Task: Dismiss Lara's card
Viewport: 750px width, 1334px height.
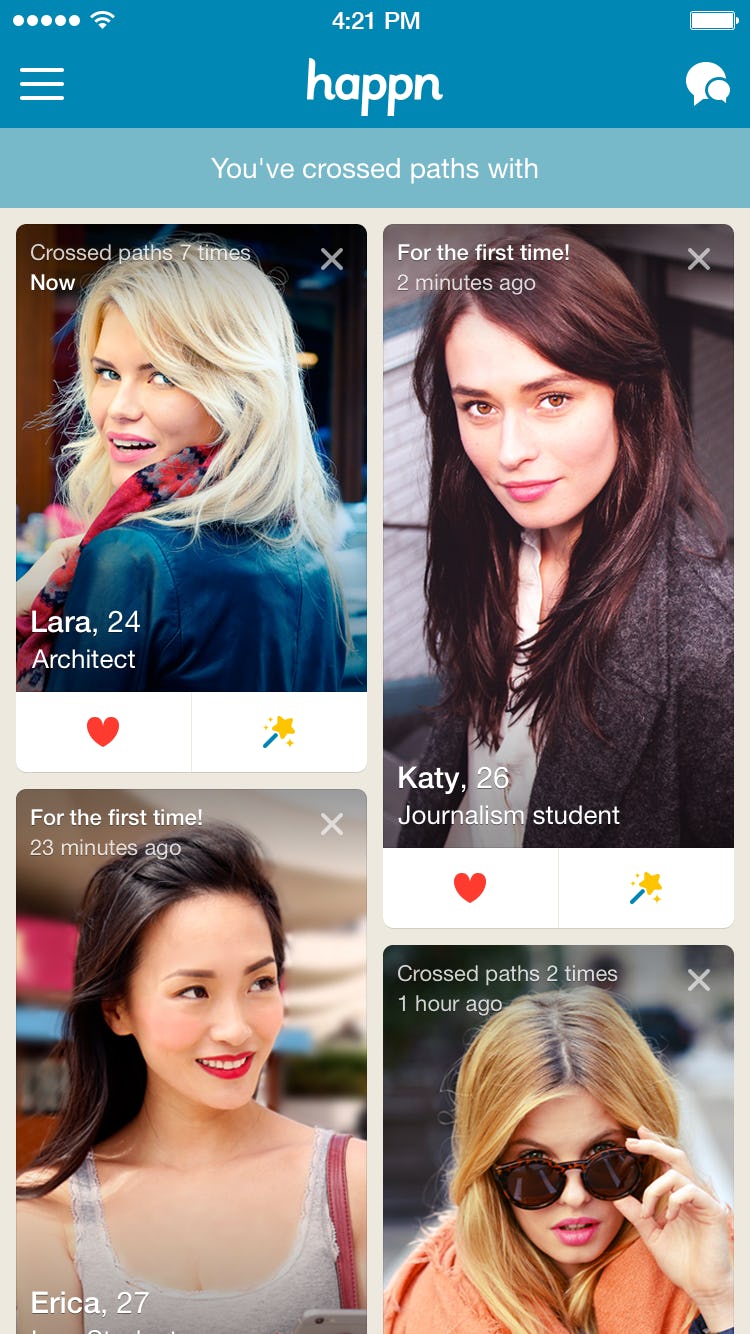Action: tap(332, 260)
